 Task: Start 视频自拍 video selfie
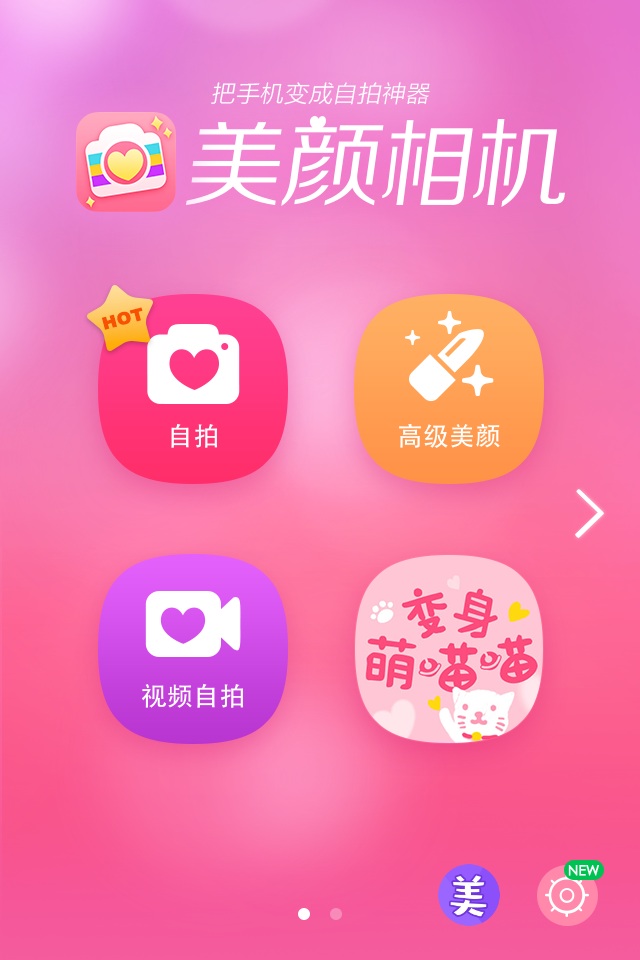coord(193,648)
